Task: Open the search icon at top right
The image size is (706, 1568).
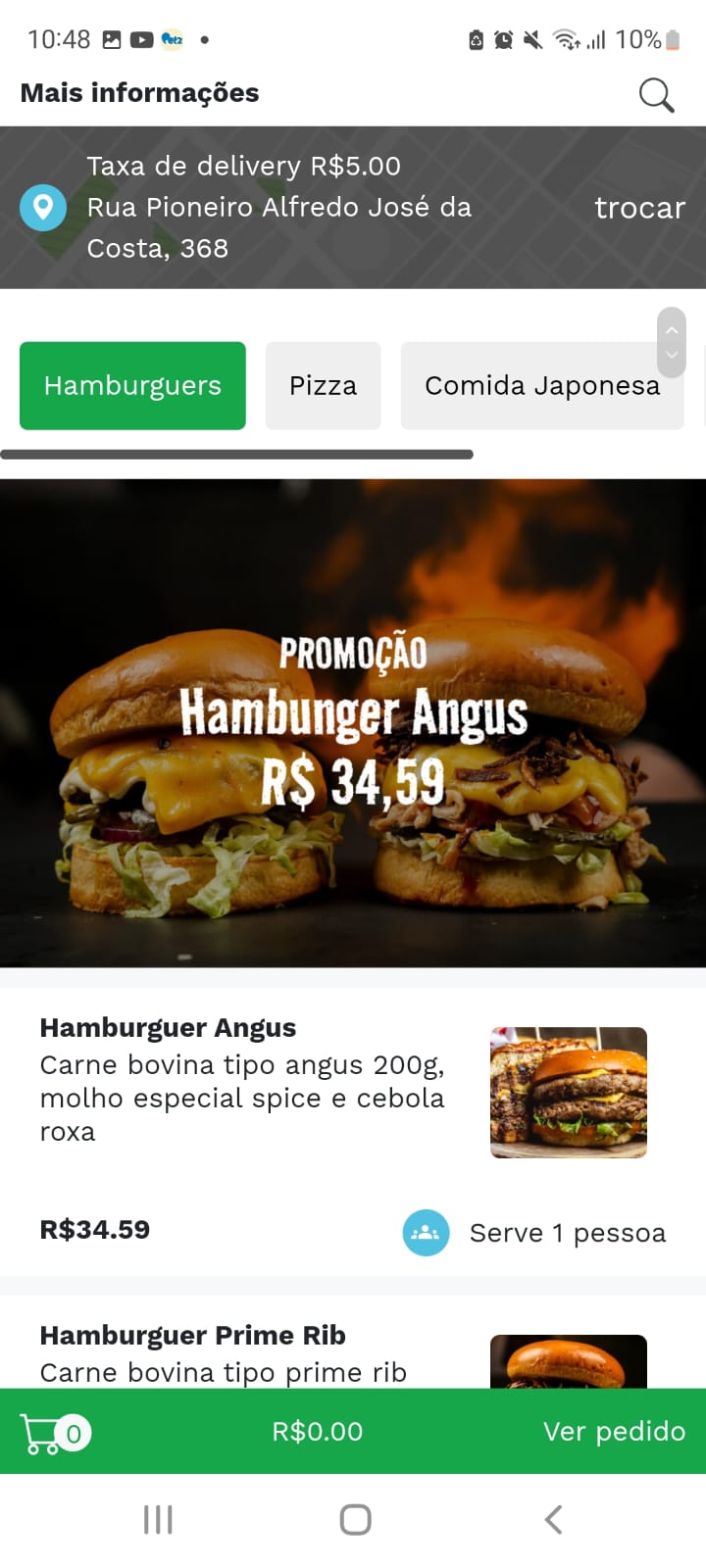Action: [x=655, y=95]
